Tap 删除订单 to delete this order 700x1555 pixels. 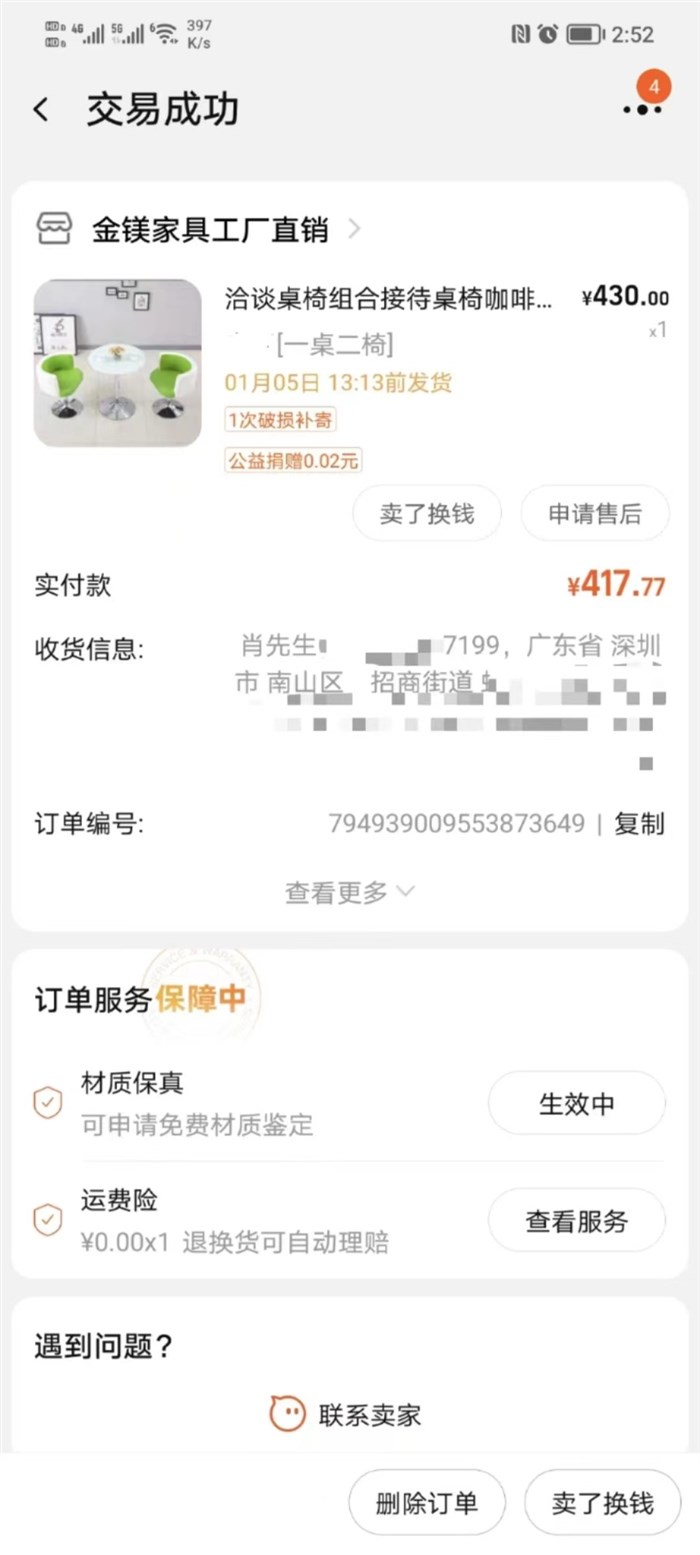tap(426, 1502)
